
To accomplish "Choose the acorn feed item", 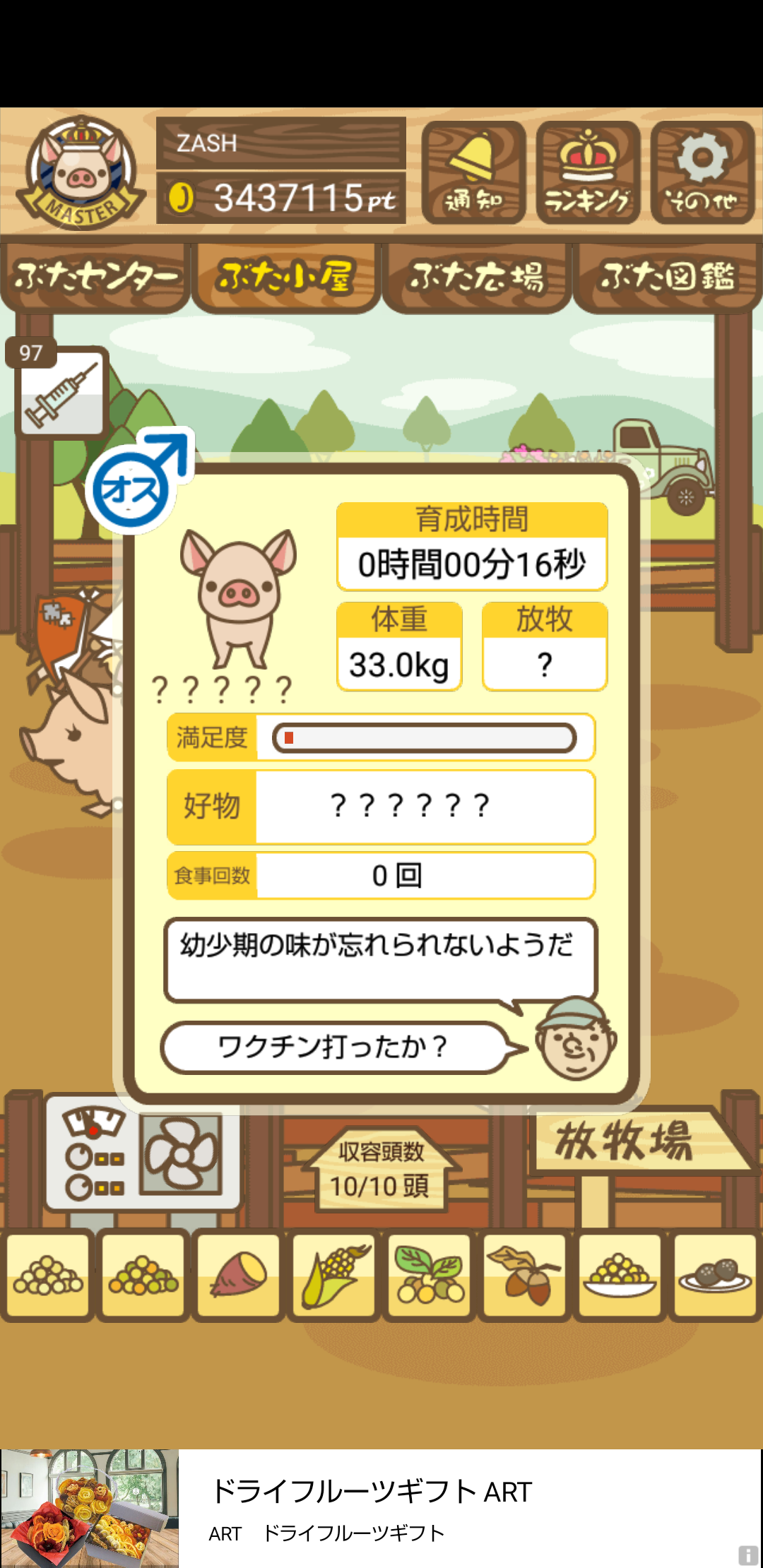I will point(525,1276).
